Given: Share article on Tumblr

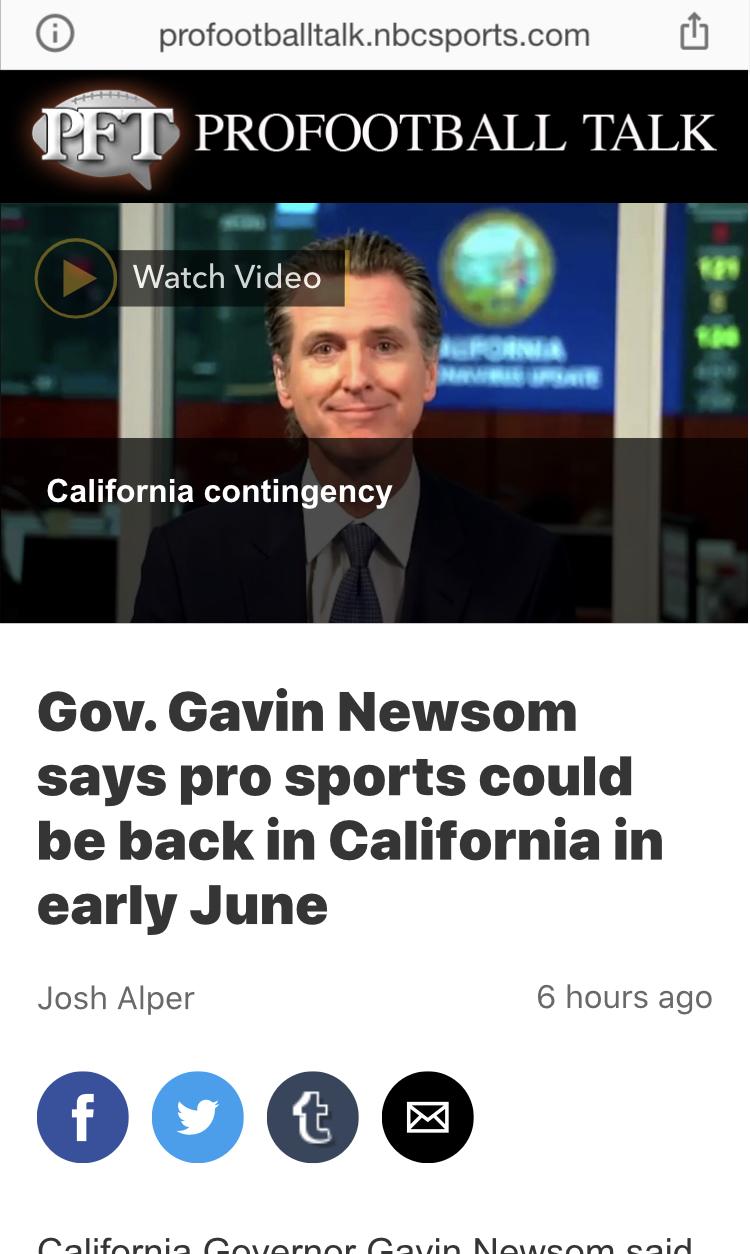Looking at the screenshot, I should pos(313,1117).
